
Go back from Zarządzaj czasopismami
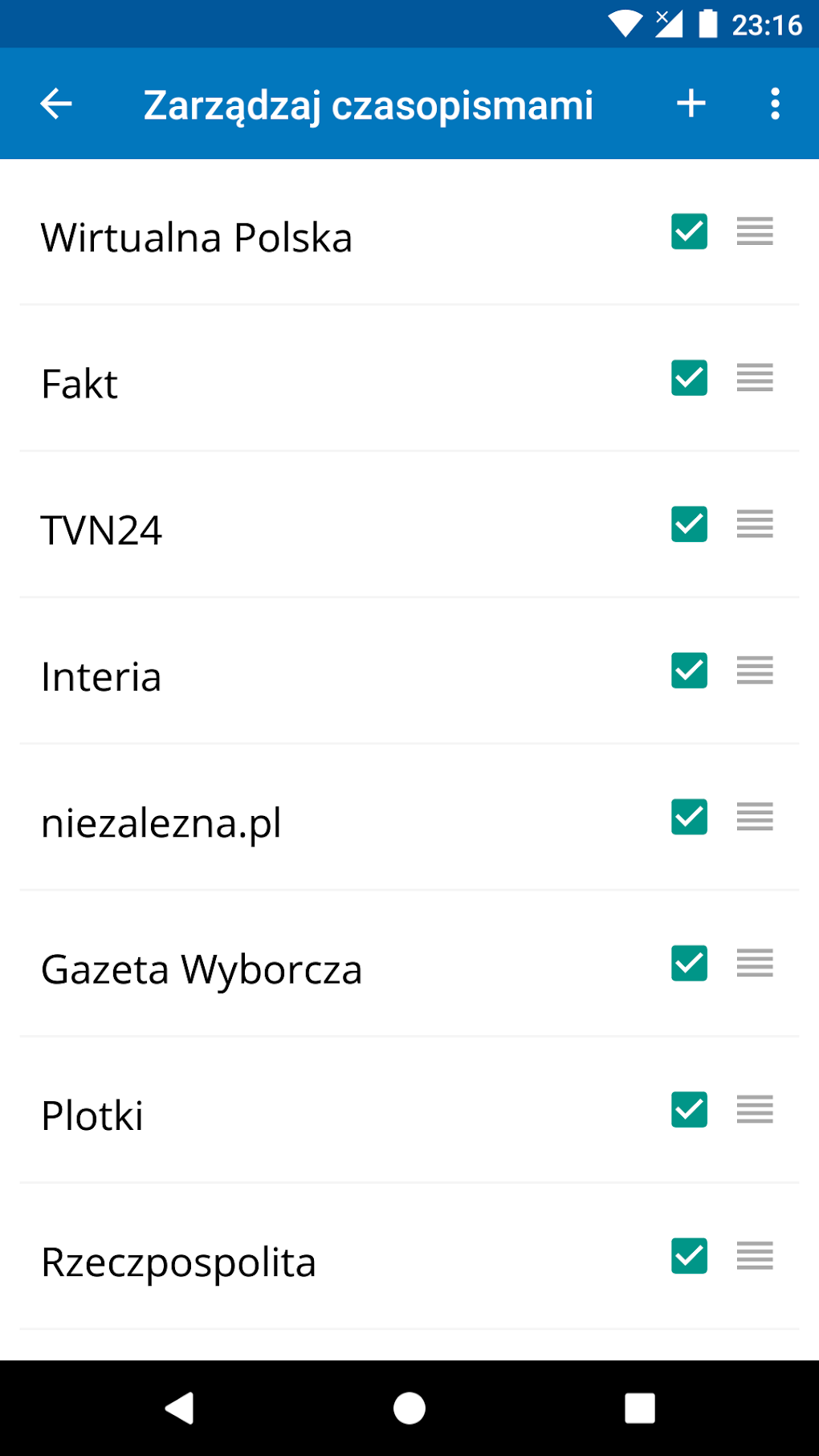[56, 104]
